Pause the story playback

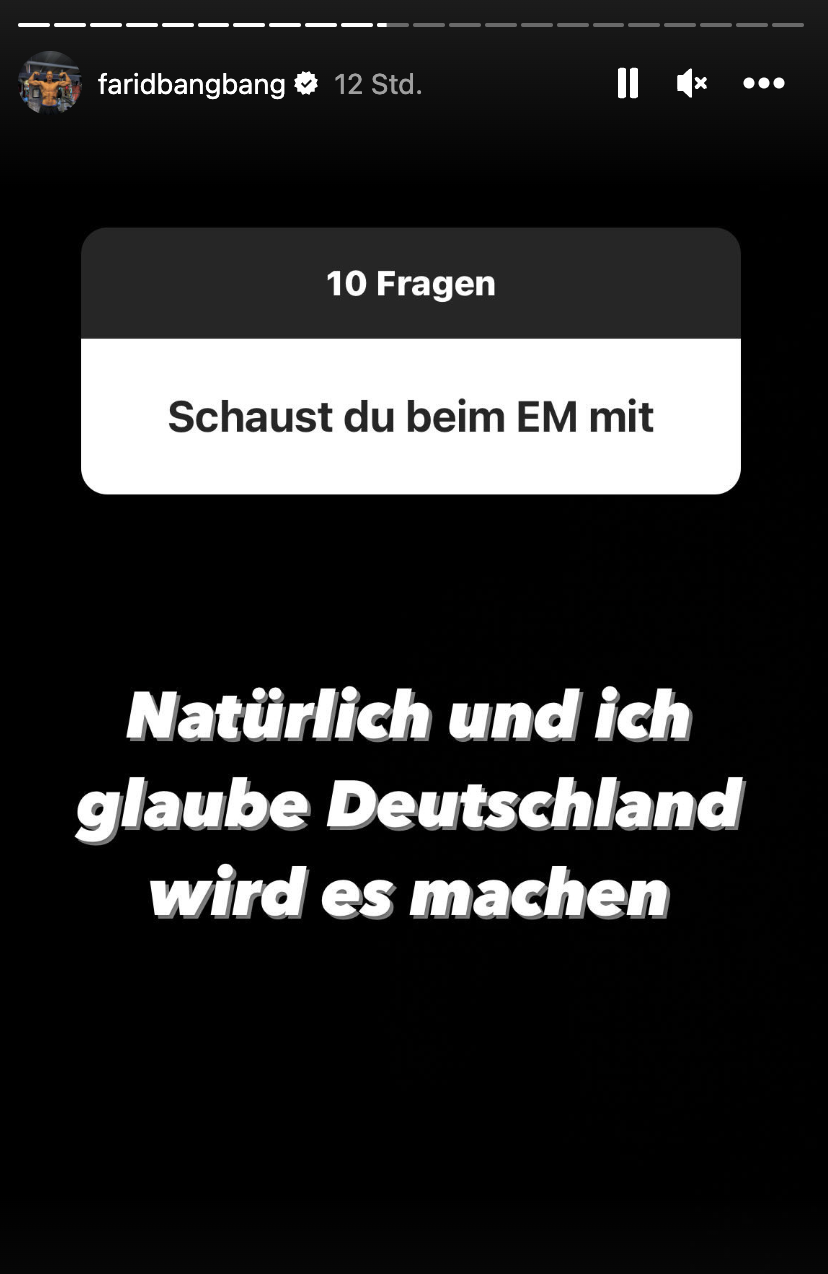(x=628, y=83)
